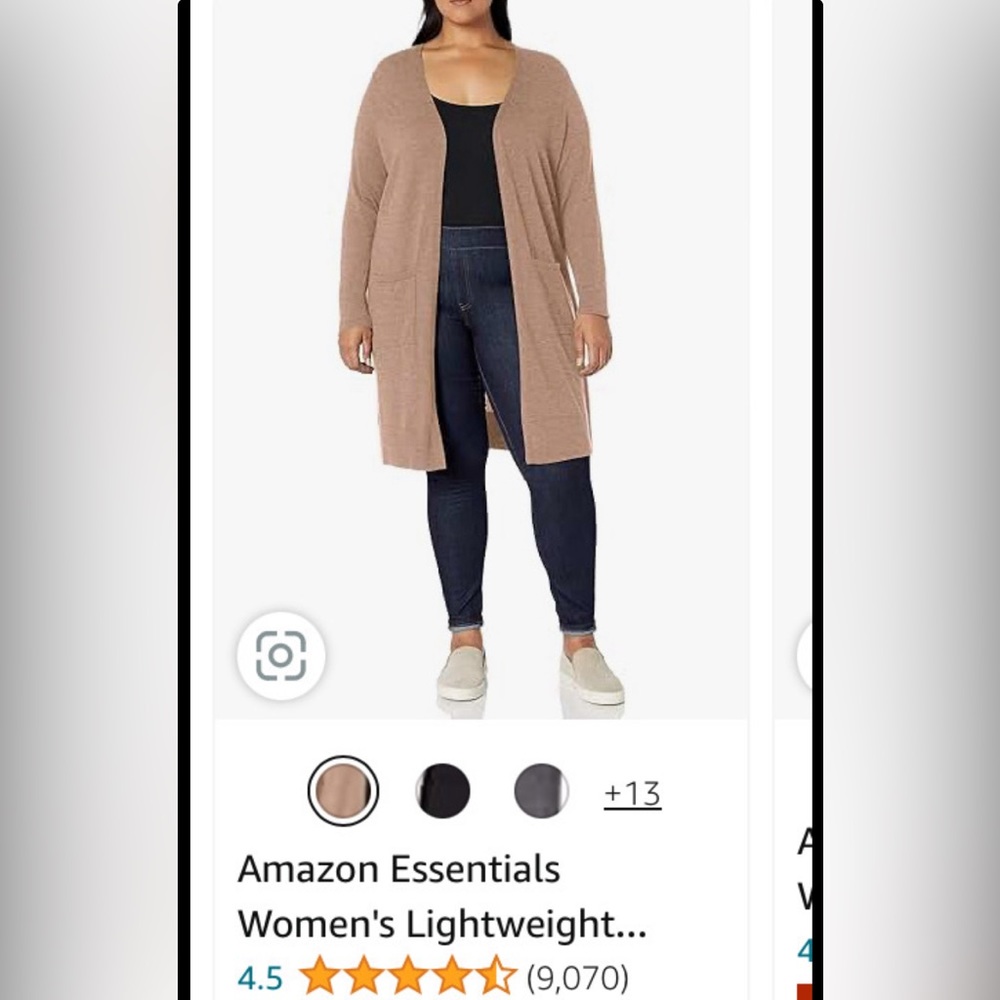
Task: Show the +13 more color options
Action: pos(632,793)
